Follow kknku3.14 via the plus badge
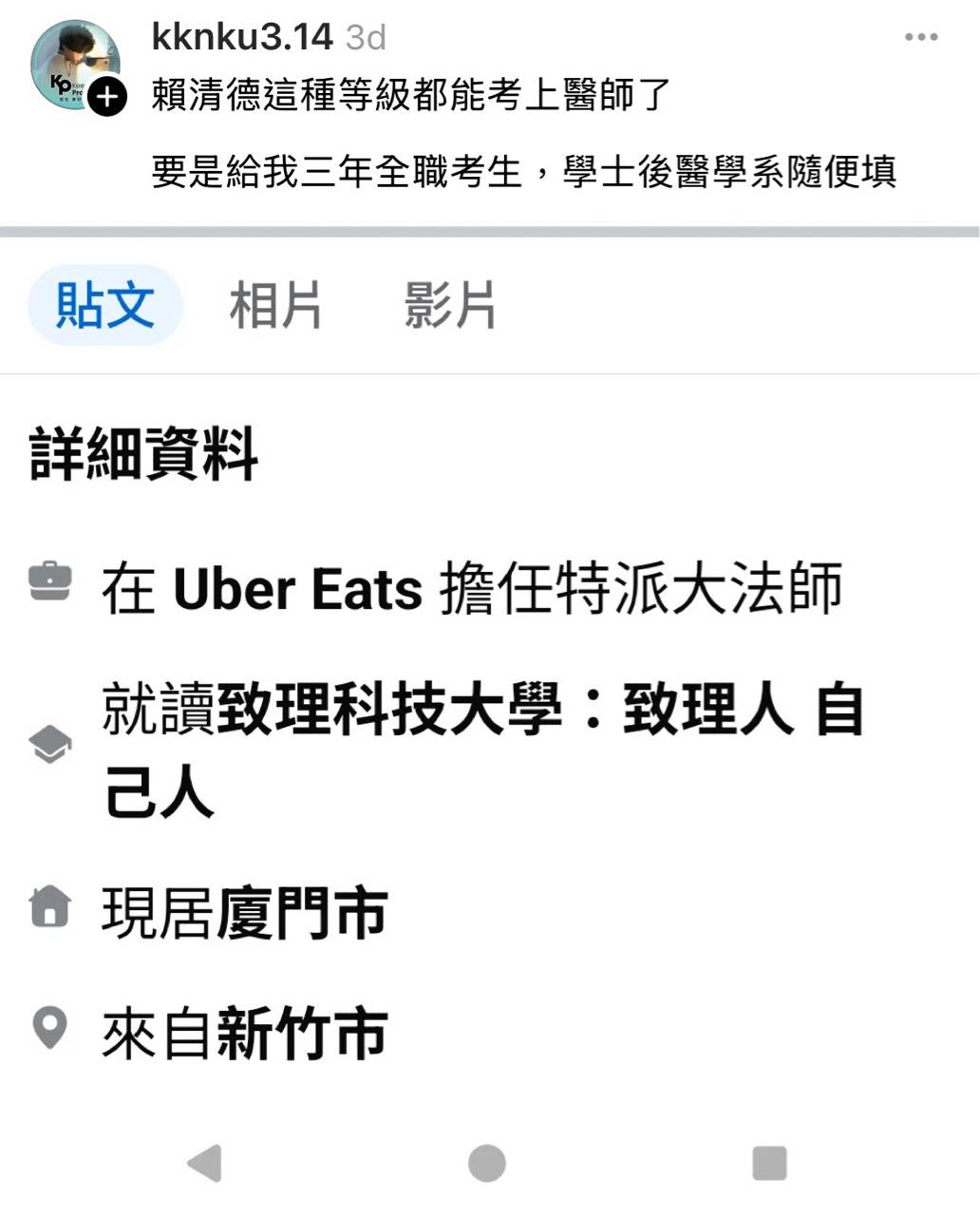Viewport: 980px width, 1216px height. [107, 96]
